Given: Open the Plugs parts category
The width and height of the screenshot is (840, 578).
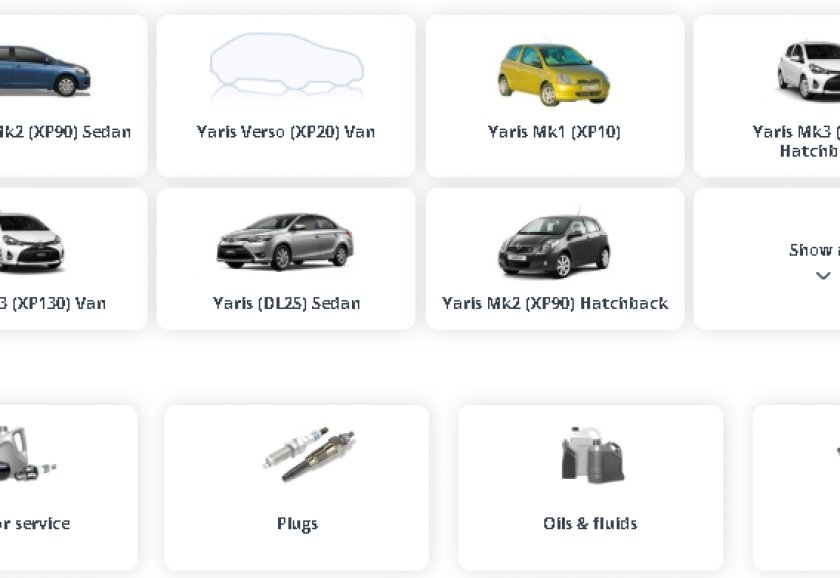Looking at the screenshot, I should (296, 487).
